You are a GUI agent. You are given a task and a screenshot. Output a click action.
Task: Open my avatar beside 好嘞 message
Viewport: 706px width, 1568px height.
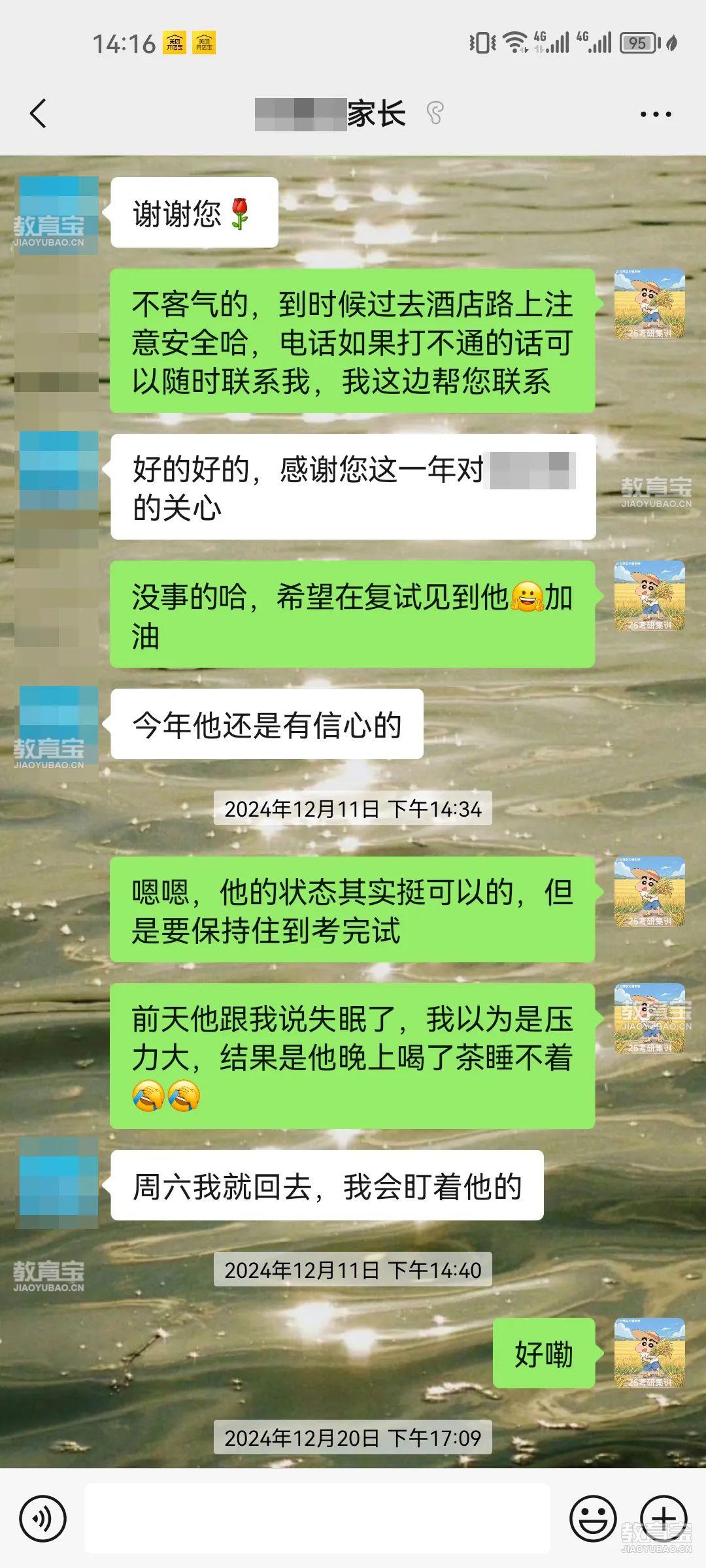(649, 1352)
